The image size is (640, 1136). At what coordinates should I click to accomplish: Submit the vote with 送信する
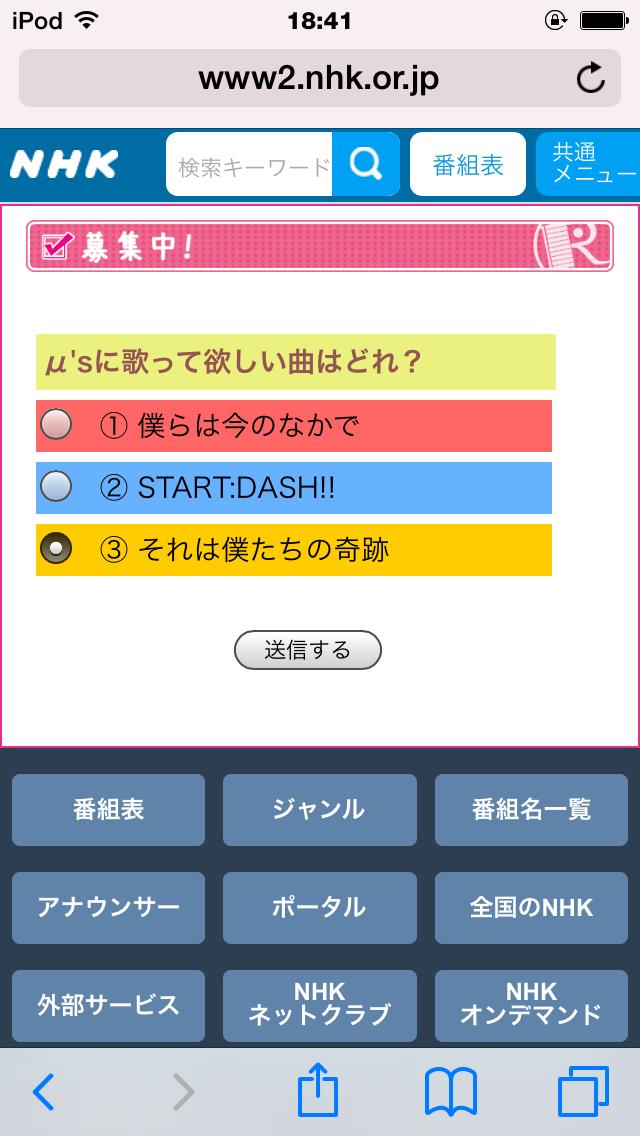point(307,650)
